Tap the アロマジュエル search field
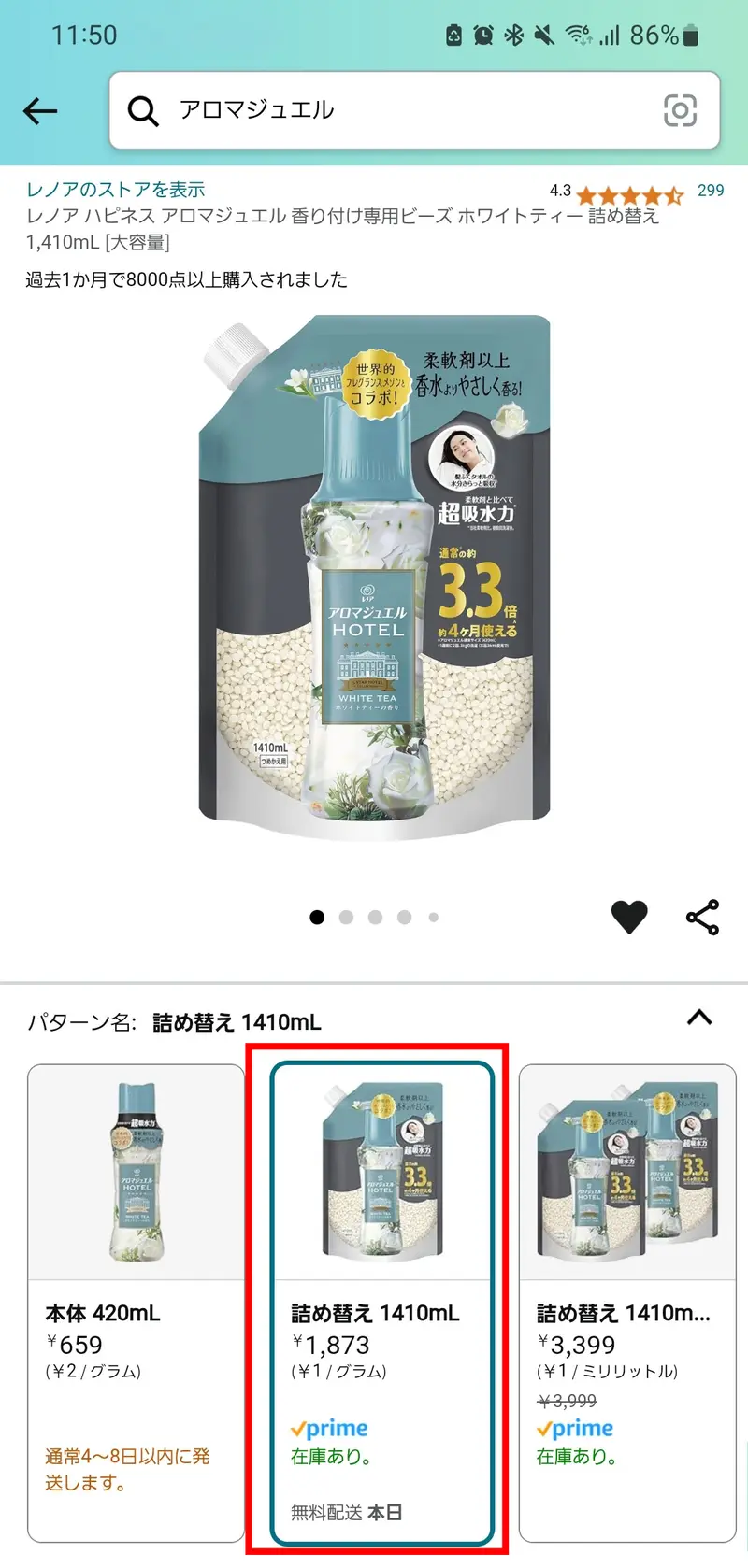 click(x=393, y=110)
